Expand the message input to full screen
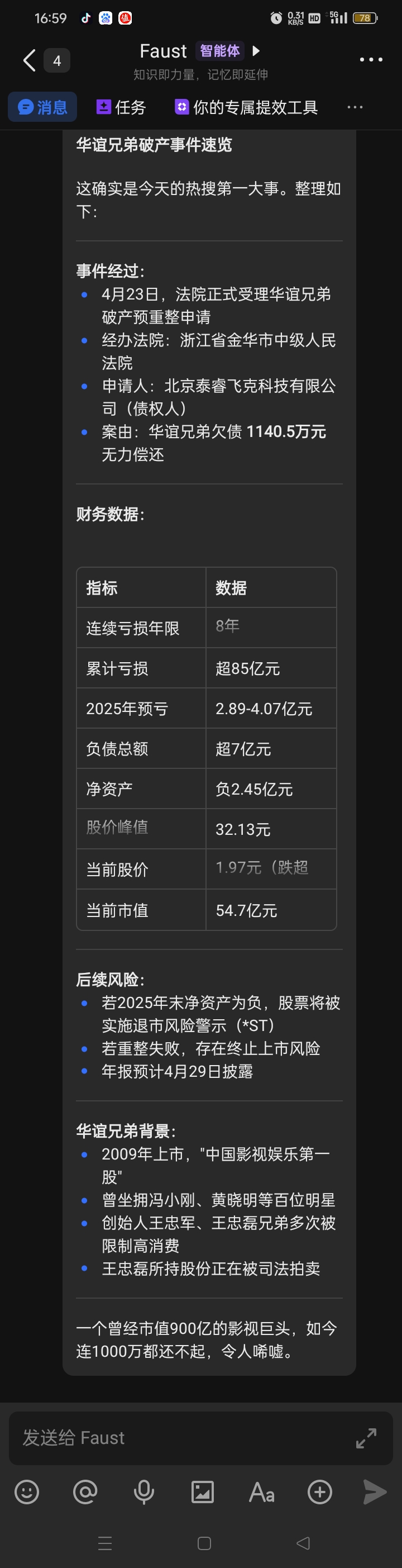 click(x=366, y=1438)
